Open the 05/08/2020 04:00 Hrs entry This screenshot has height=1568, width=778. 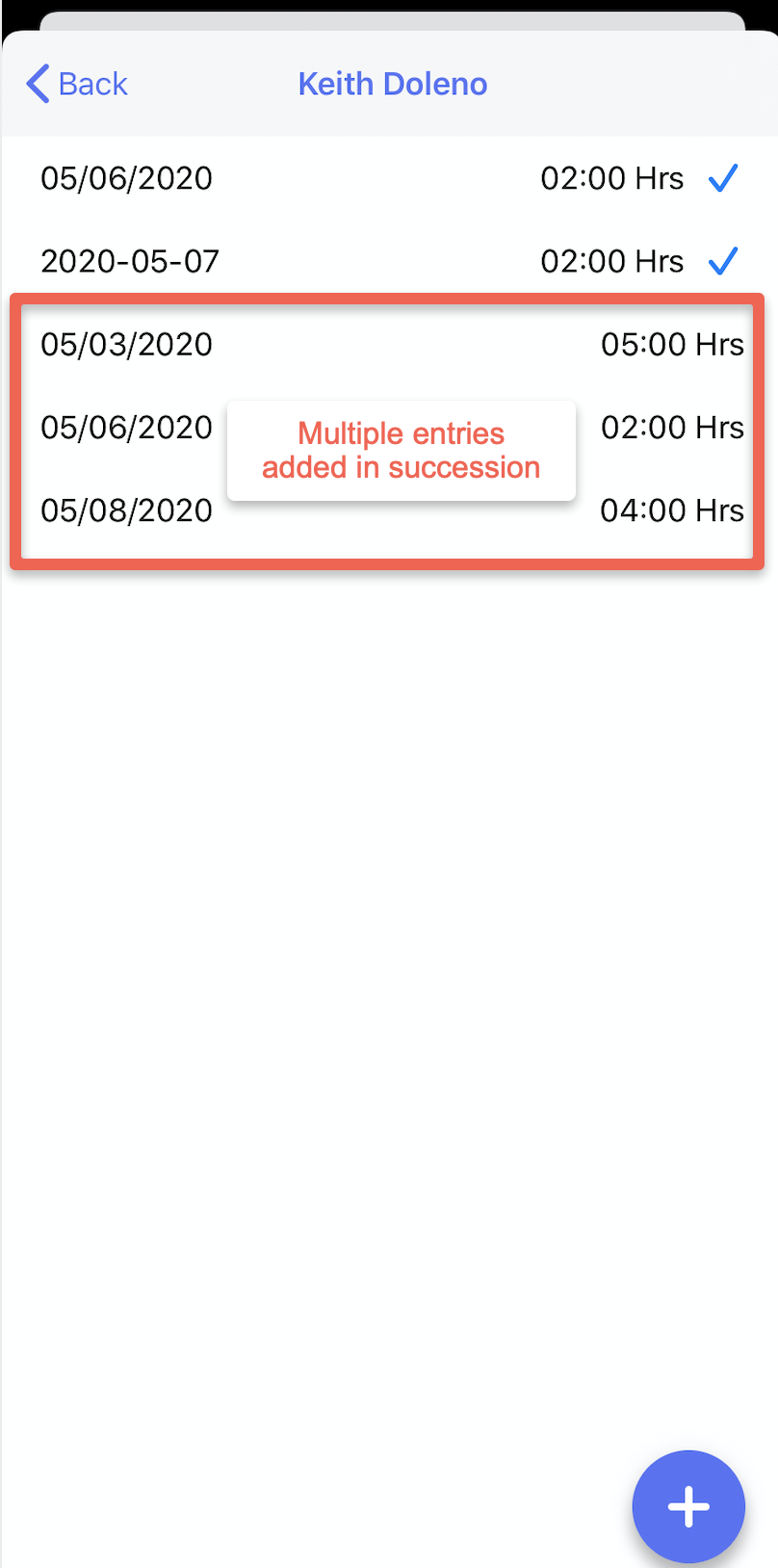(127, 510)
